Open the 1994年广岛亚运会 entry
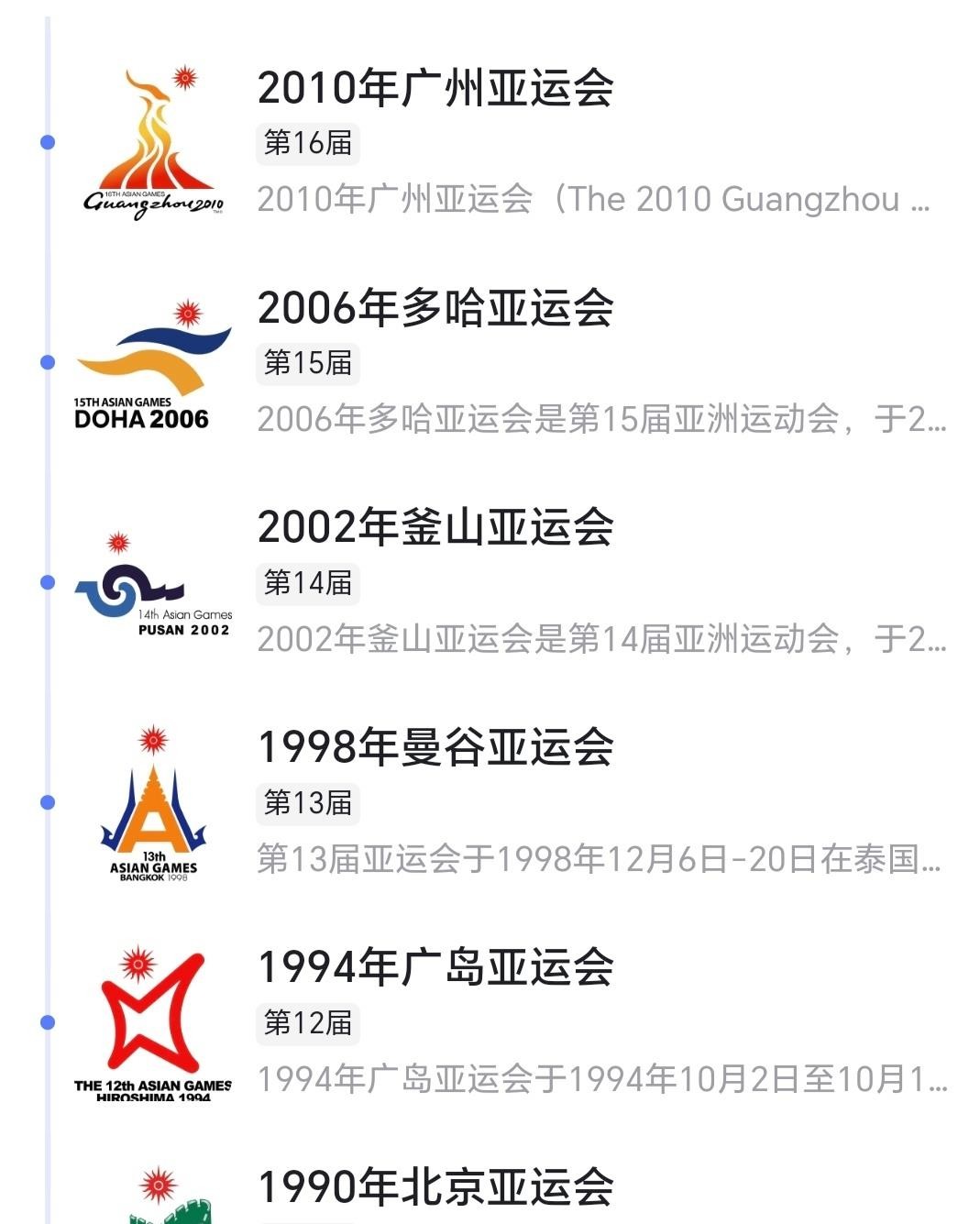Viewport: 980px width, 1224px height. coord(435,968)
